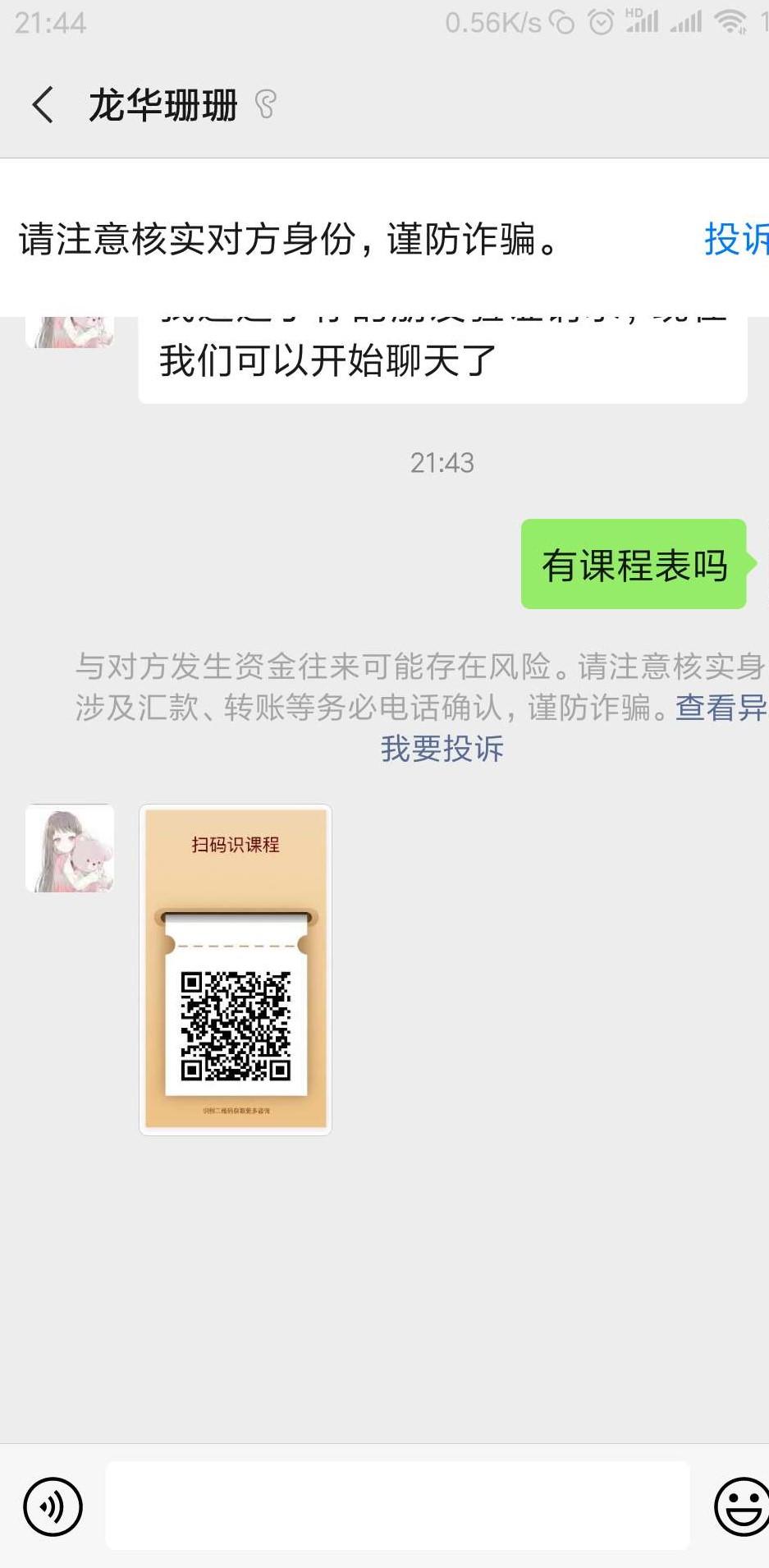The height and width of the screenshot is (1568, 769).
Task: Open the 查看异常 link in the risk notice
Action: point(721,708)
